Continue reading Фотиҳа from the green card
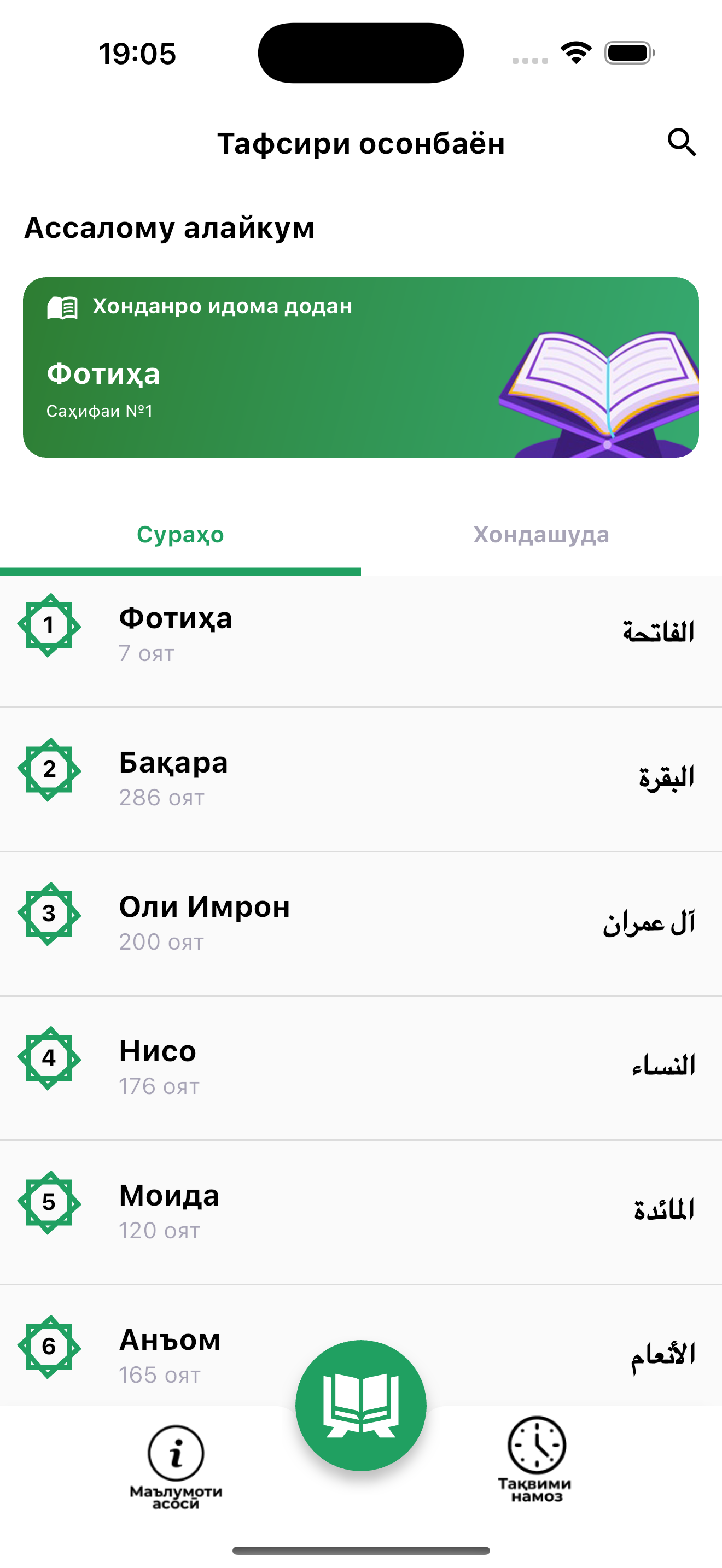 pos(360,367)
